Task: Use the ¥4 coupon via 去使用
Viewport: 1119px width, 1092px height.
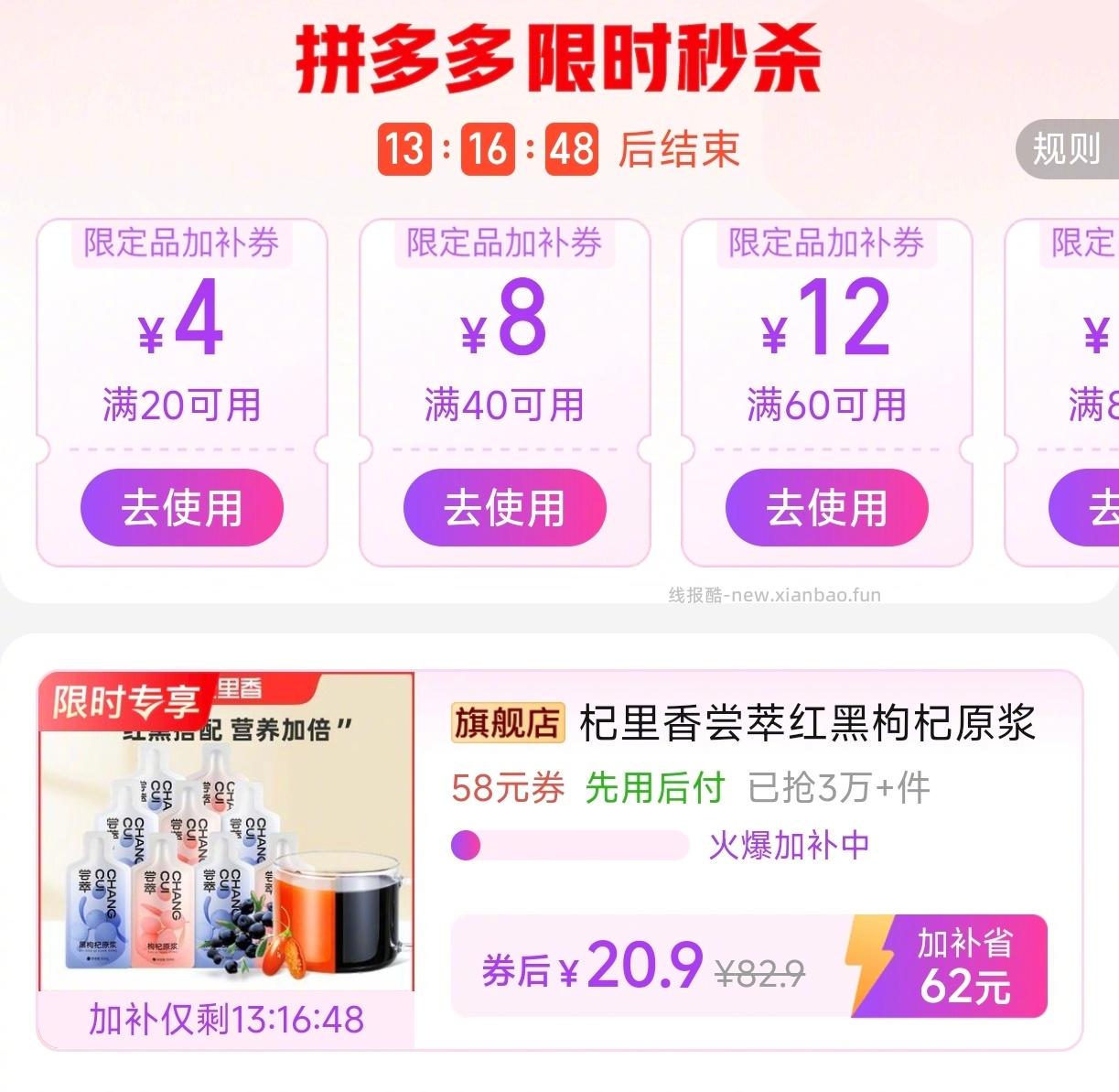Action: pyautogui.click(x=182, y=508)
